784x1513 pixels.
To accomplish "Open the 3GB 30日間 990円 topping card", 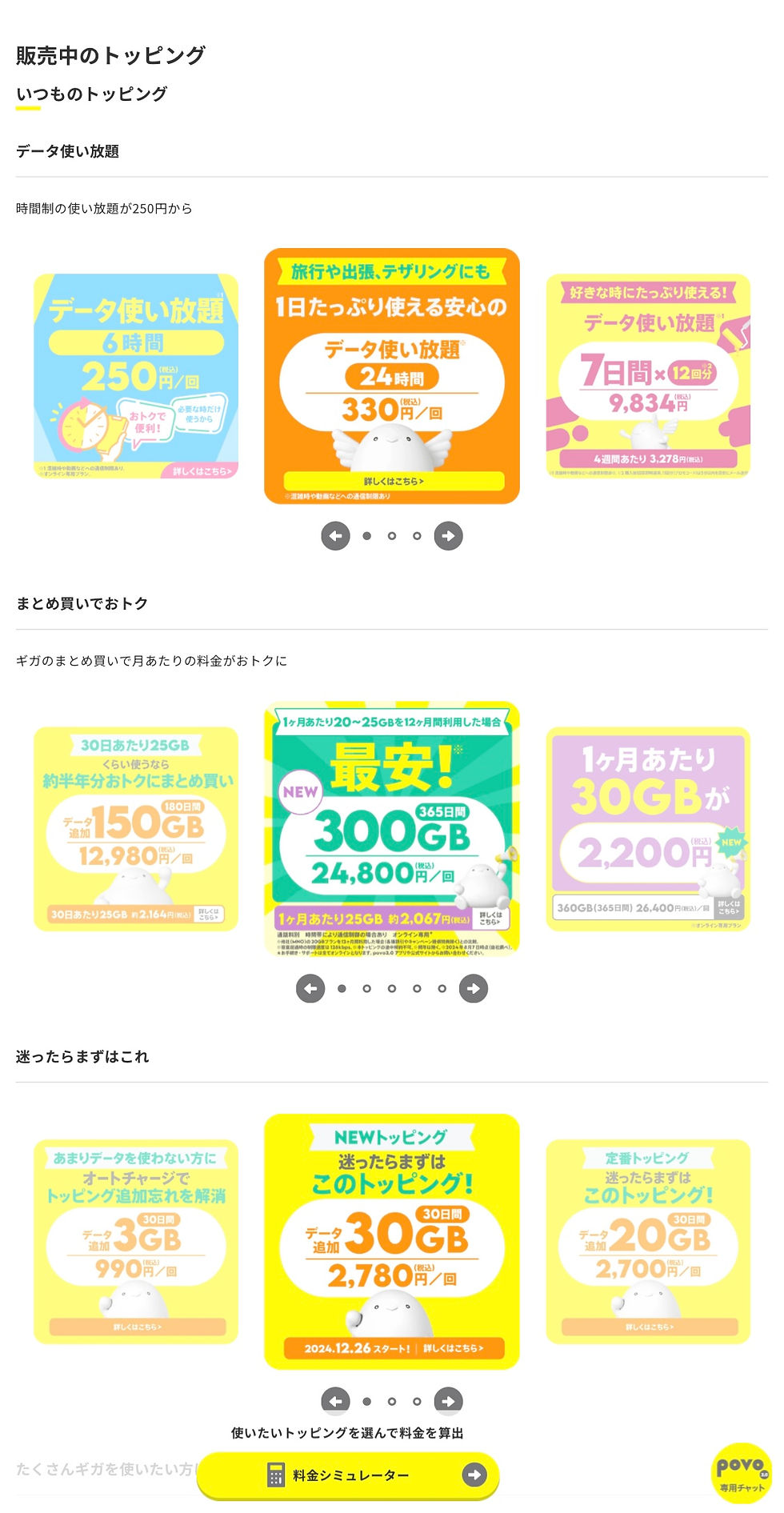I will coord(136,1241).
